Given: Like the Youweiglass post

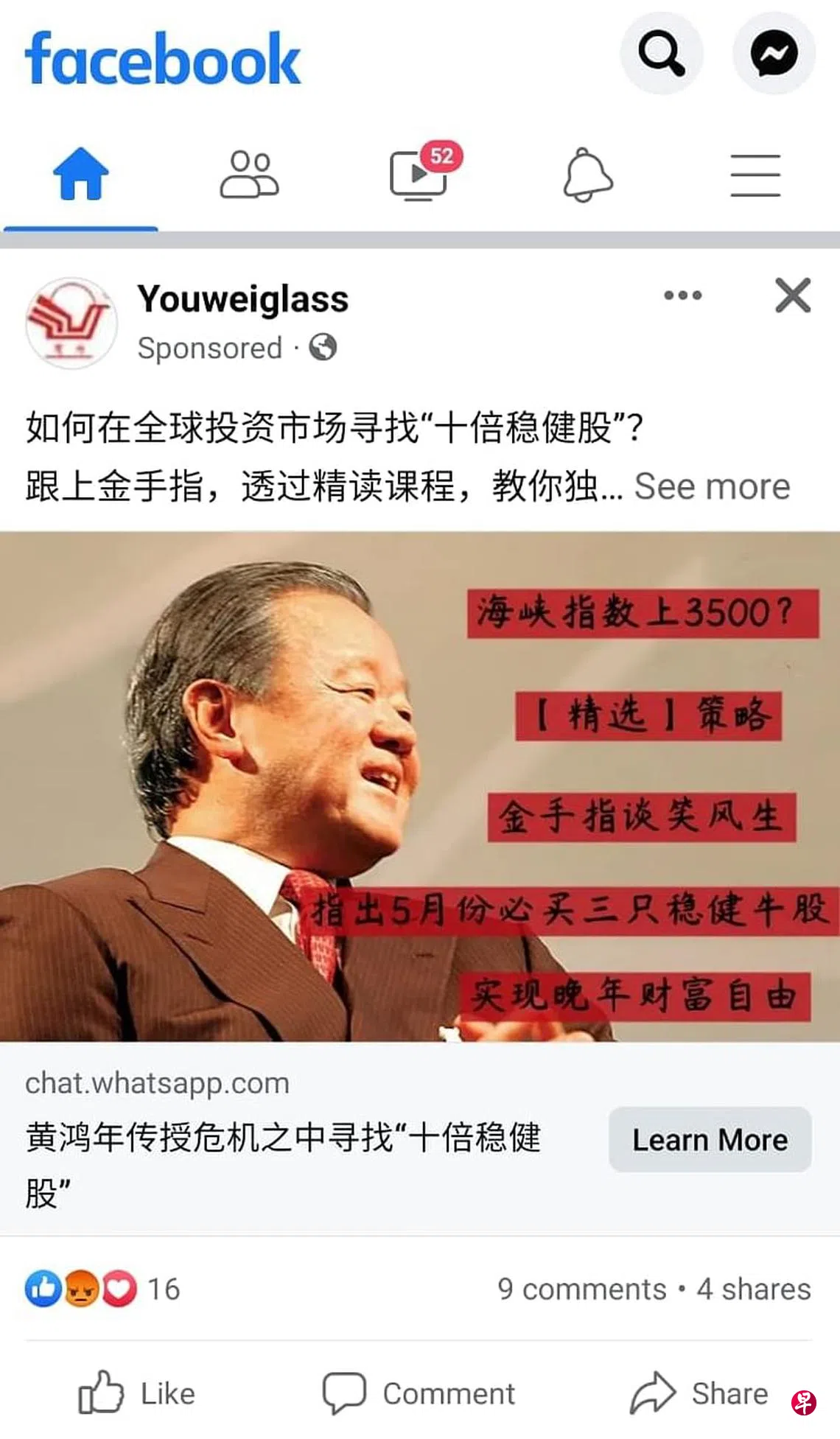Looking at the screenshot, I should tap(137, 1393).
